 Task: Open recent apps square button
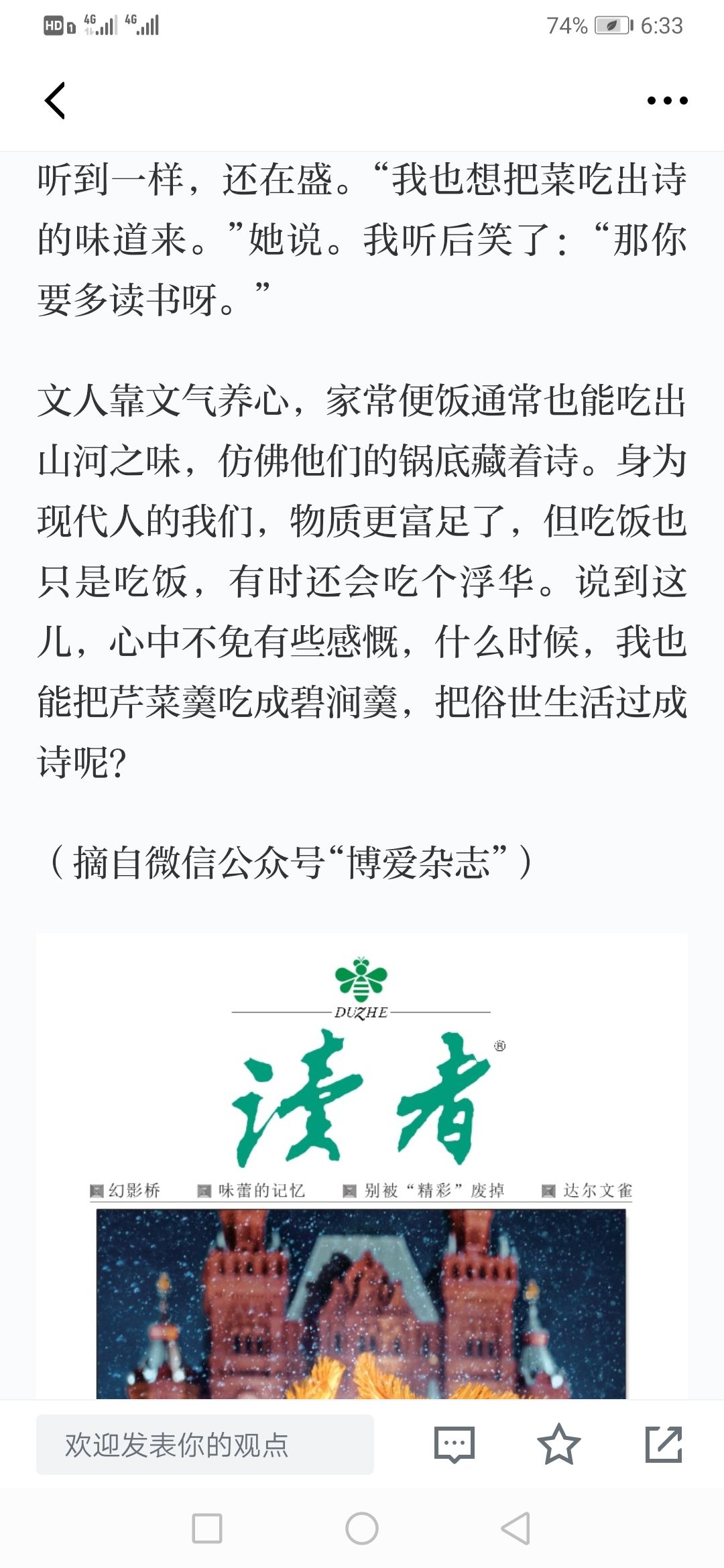tap(207, 1528)
